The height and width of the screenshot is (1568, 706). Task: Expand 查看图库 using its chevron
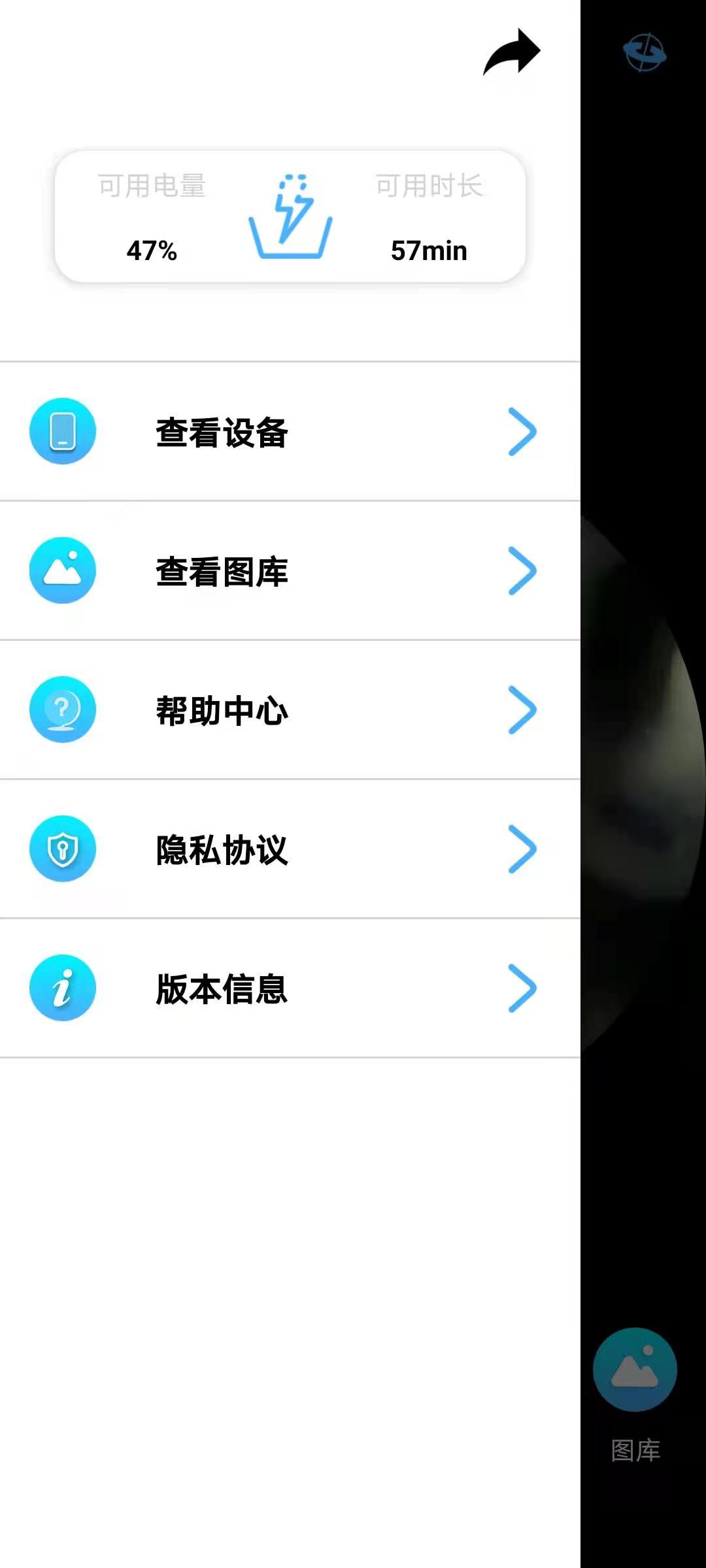coord(522,570)
